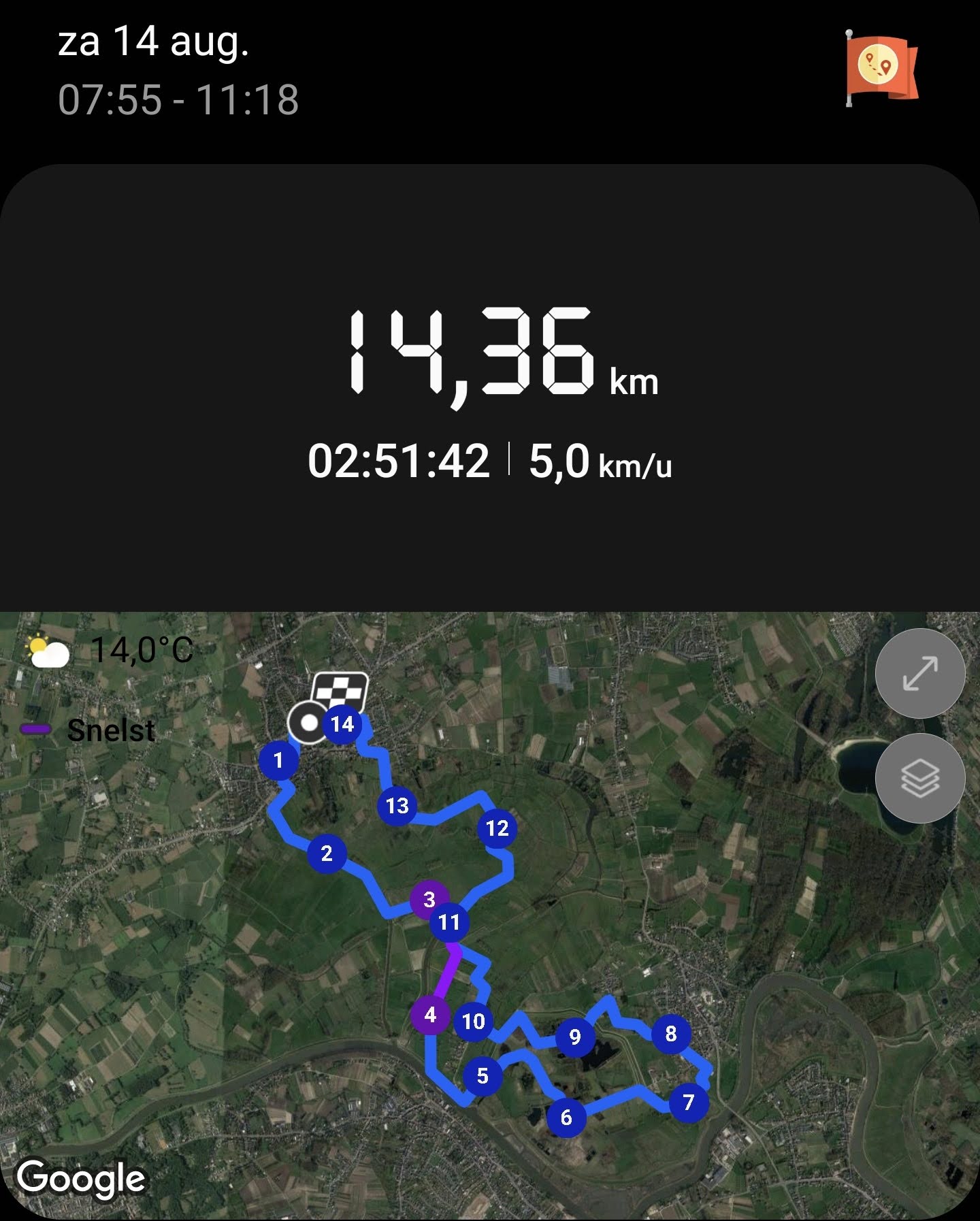Open the map layers button

(x=919, y=778)
